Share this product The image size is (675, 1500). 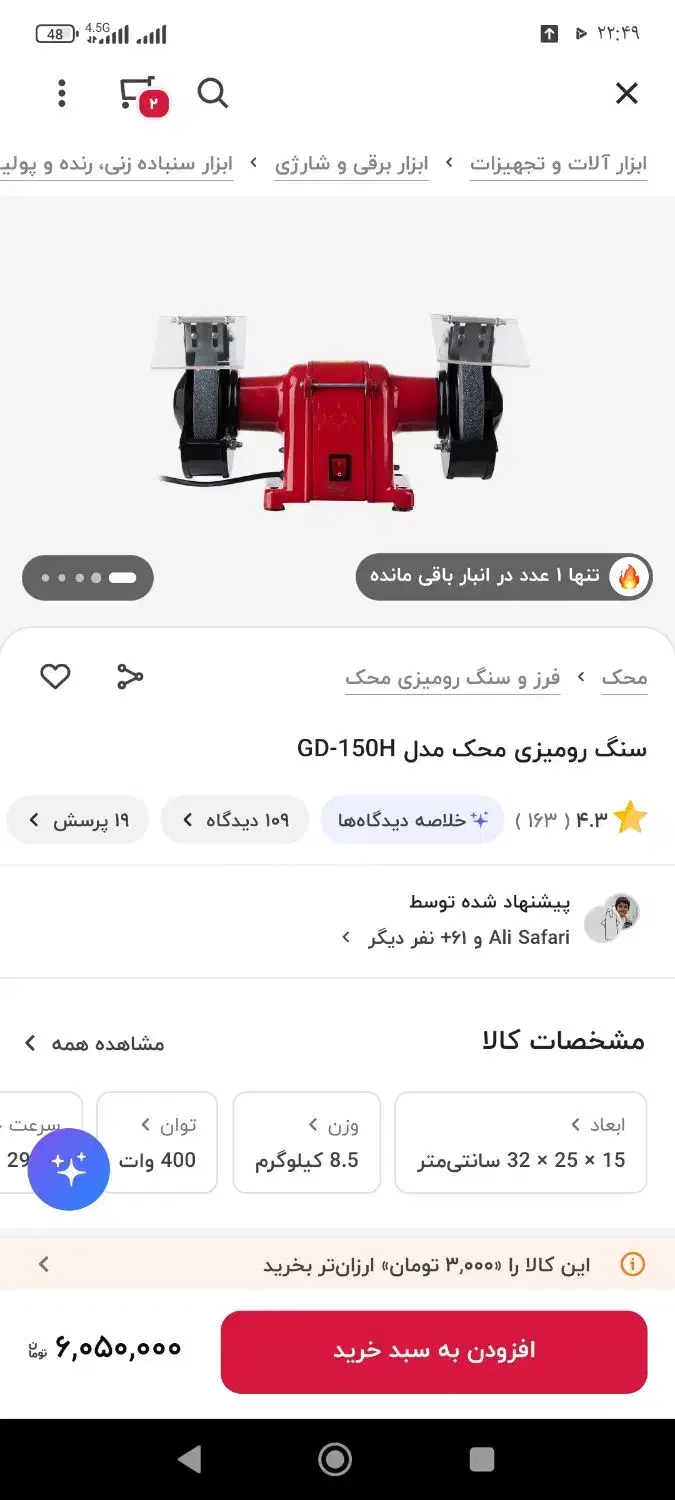pos(130,677)
